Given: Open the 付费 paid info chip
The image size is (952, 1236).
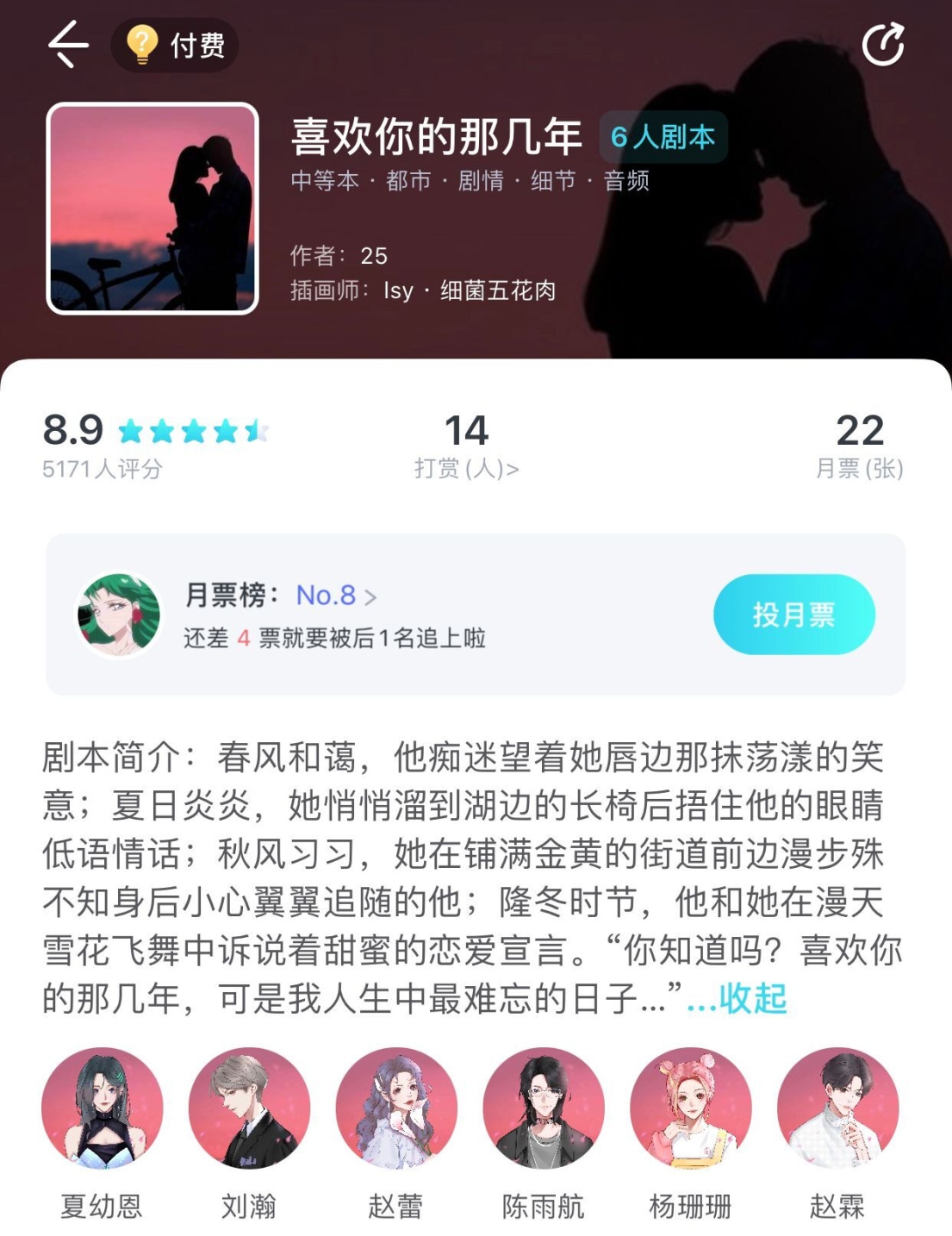Looking at the screenshot, I should 175,45.
